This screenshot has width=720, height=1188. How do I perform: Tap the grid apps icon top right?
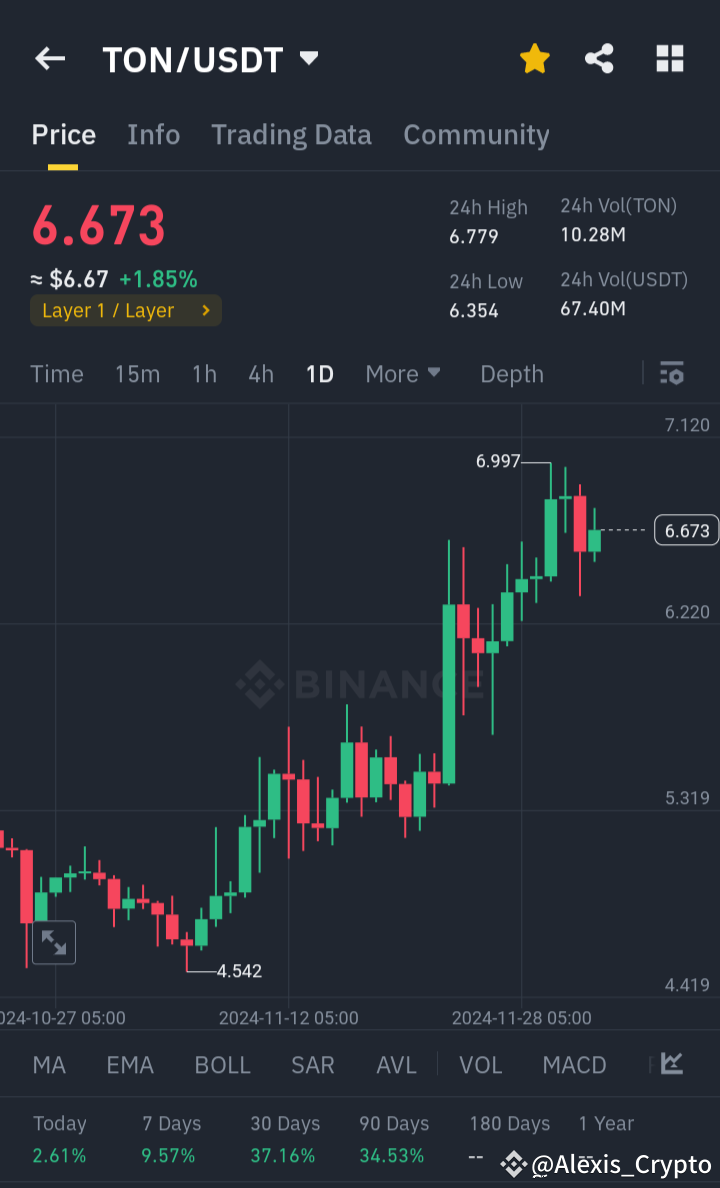(x=669, y=59)
